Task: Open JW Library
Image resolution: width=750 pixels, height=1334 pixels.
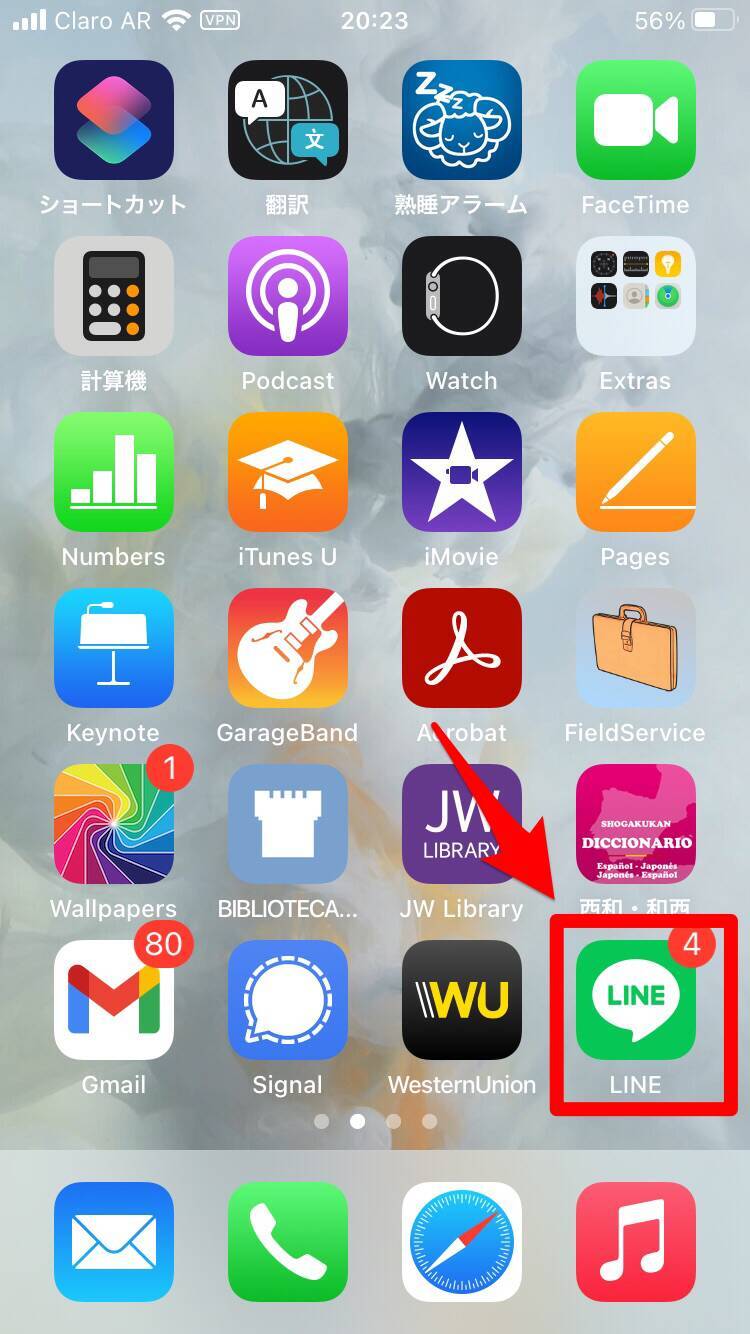Action: pyautogui.click(x=461, y=824)
